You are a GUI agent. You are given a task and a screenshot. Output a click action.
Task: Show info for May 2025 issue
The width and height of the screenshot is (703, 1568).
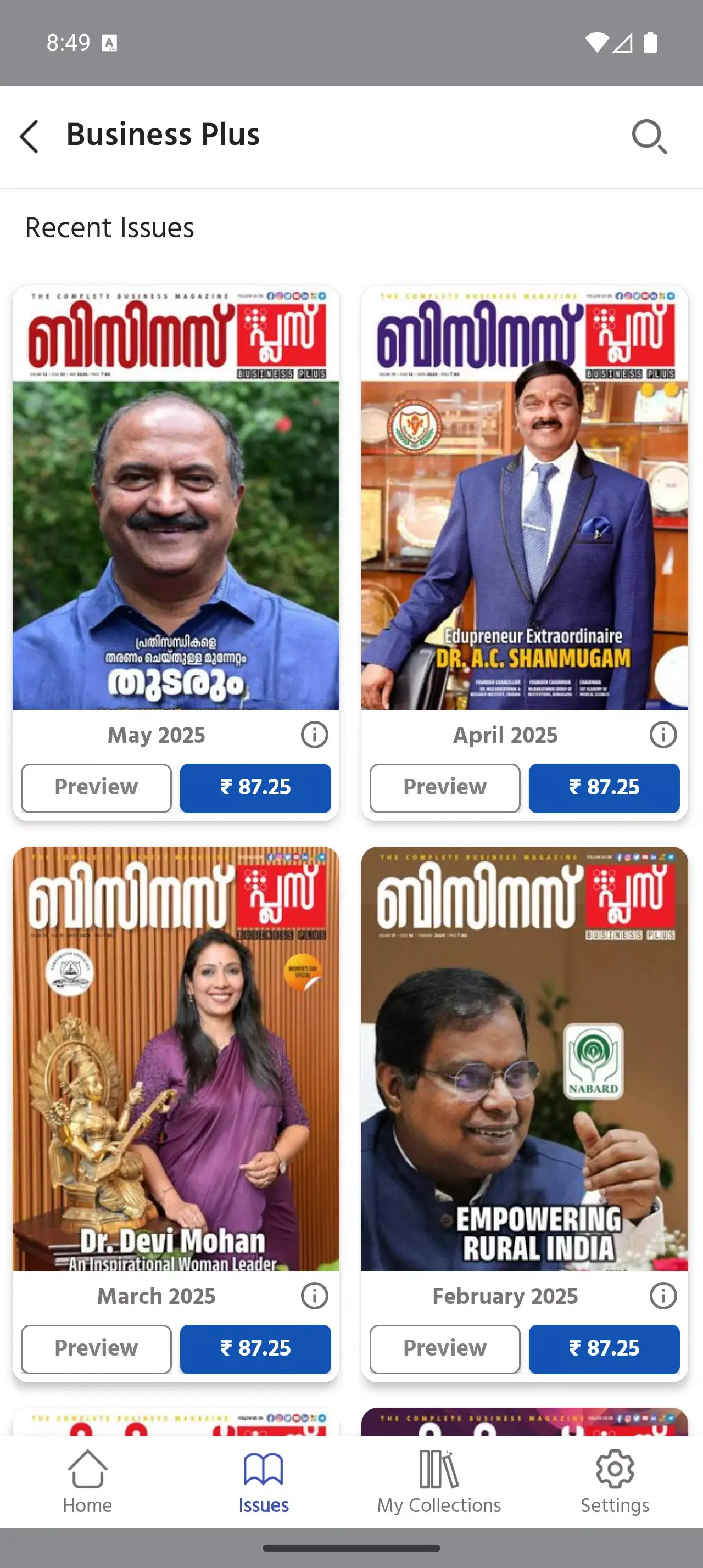314,735
